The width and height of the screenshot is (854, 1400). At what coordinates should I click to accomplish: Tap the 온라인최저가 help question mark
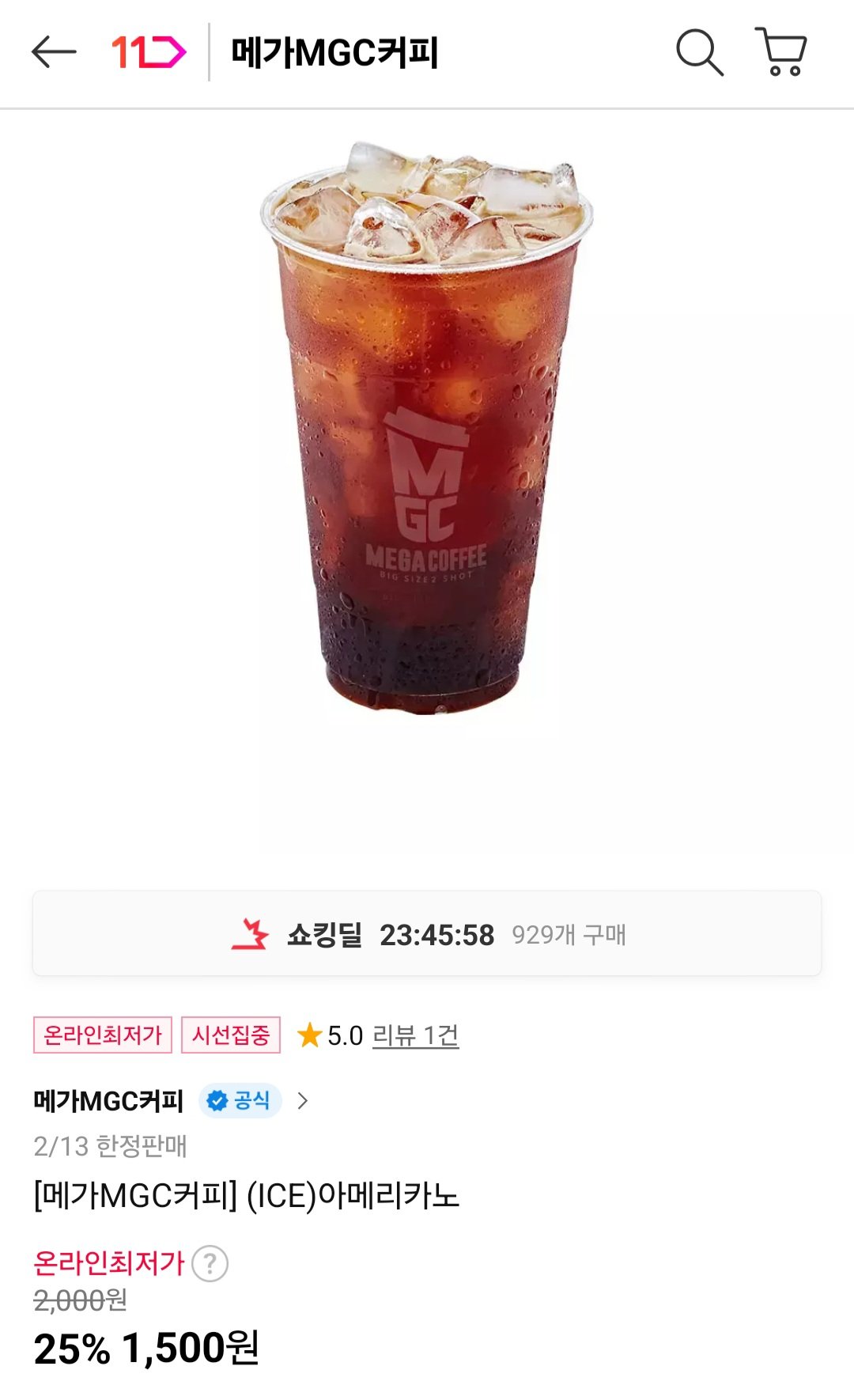(210, 1263)
